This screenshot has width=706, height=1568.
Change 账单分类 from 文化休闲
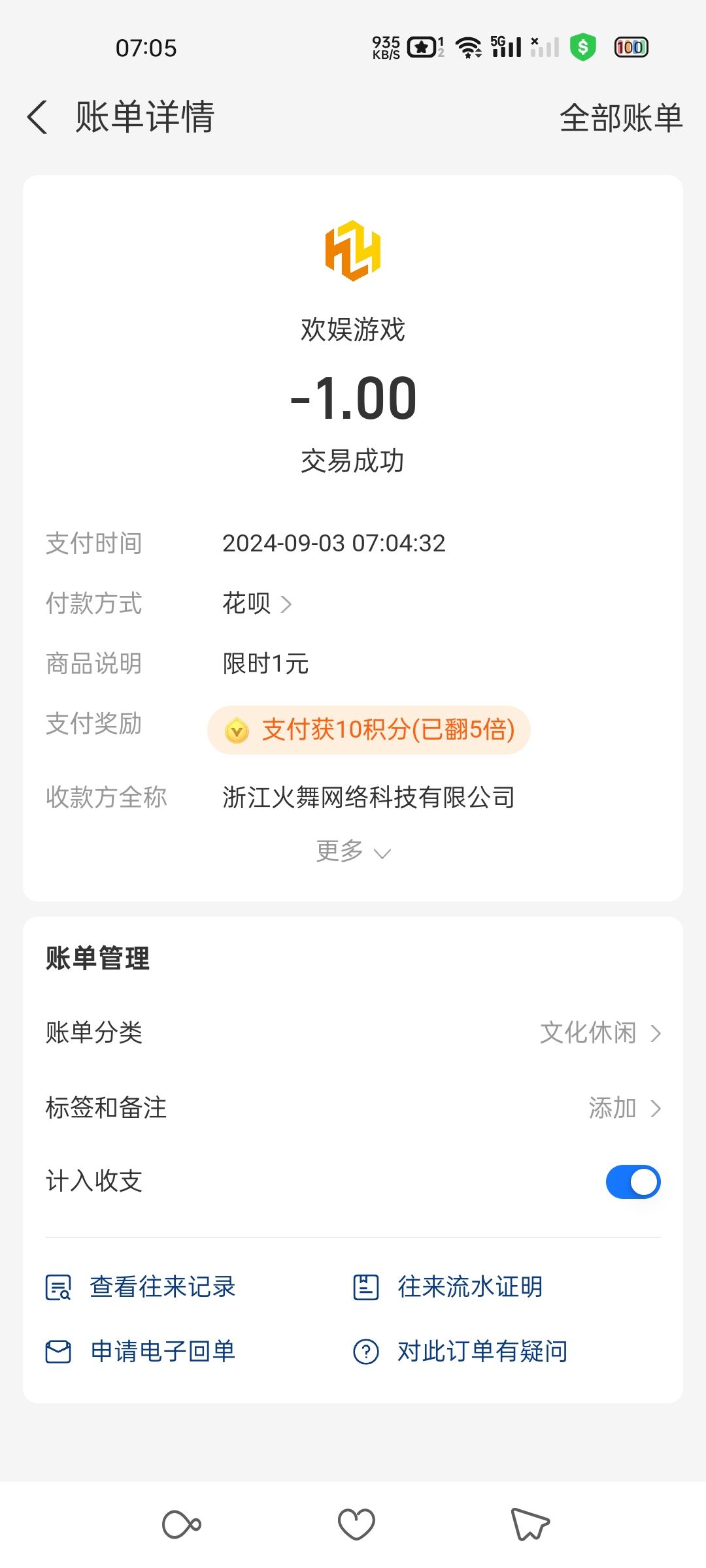point(353,1033)
